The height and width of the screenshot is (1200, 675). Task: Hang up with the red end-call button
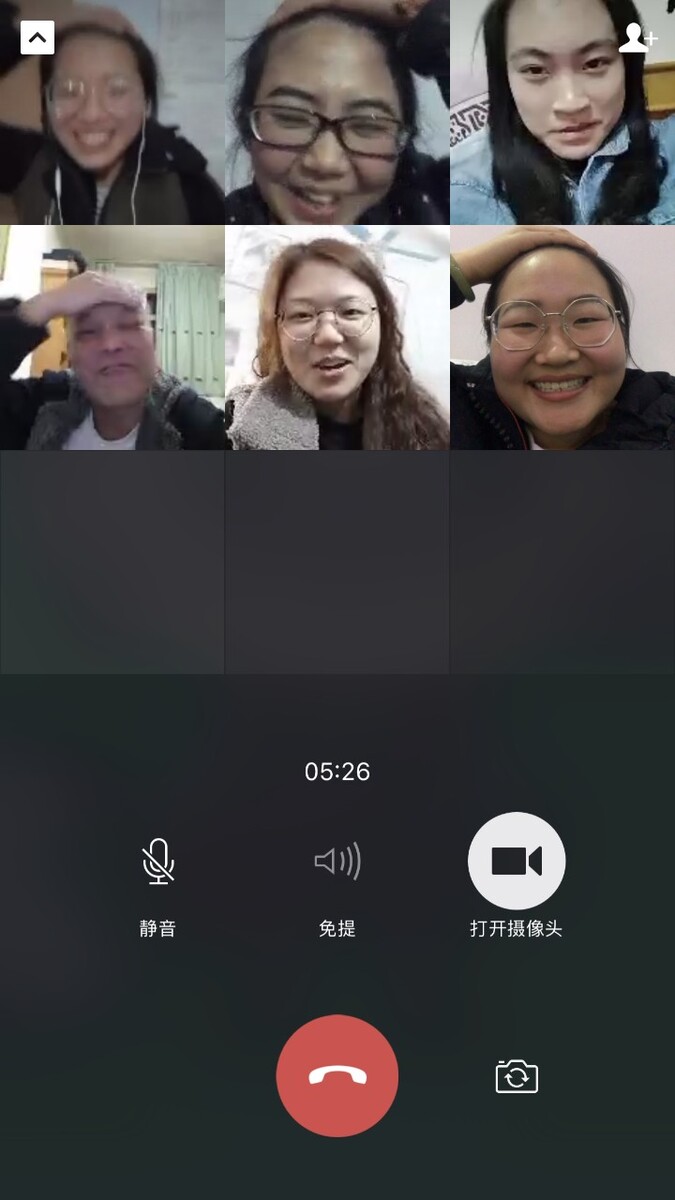click(337, 1076)
